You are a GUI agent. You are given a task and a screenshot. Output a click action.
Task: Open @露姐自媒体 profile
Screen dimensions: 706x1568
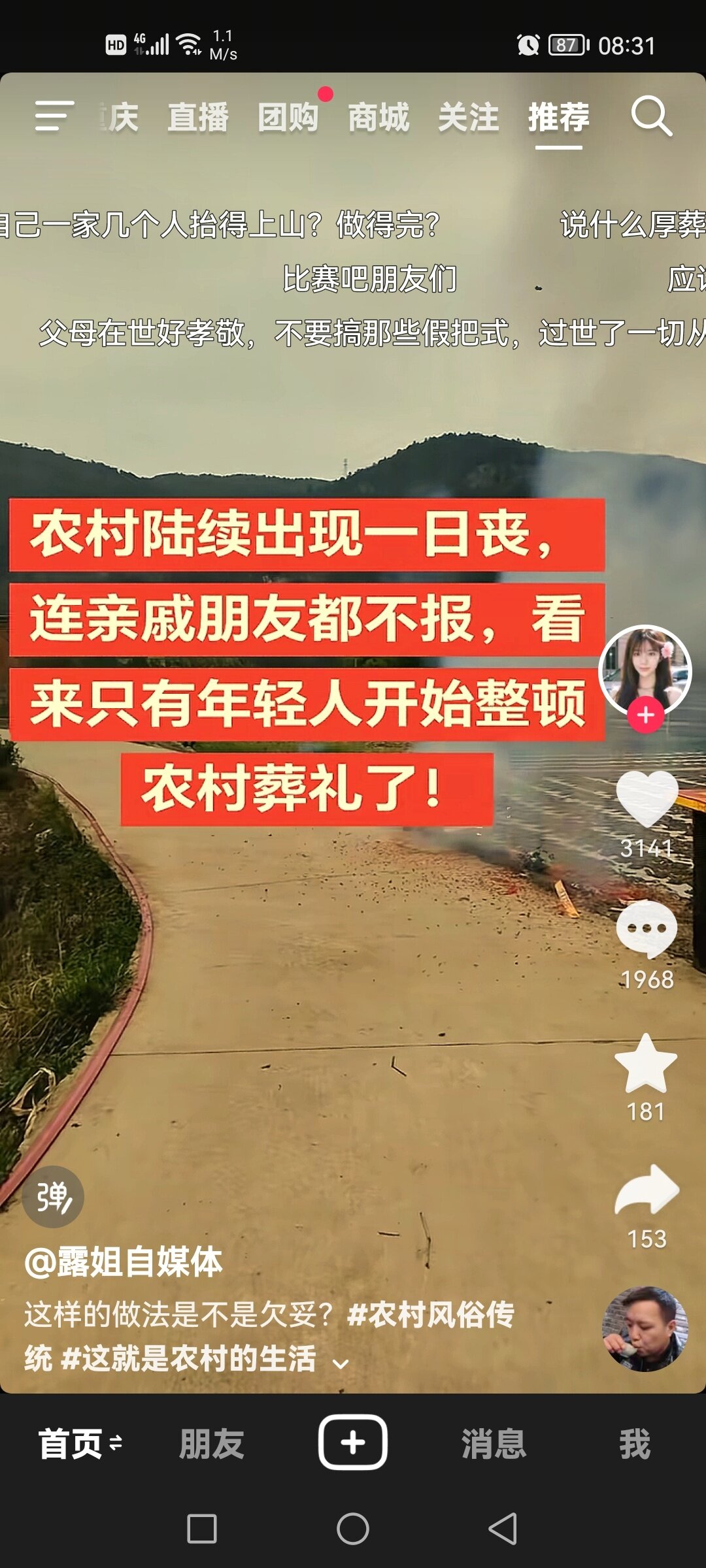click(124, 1261)
